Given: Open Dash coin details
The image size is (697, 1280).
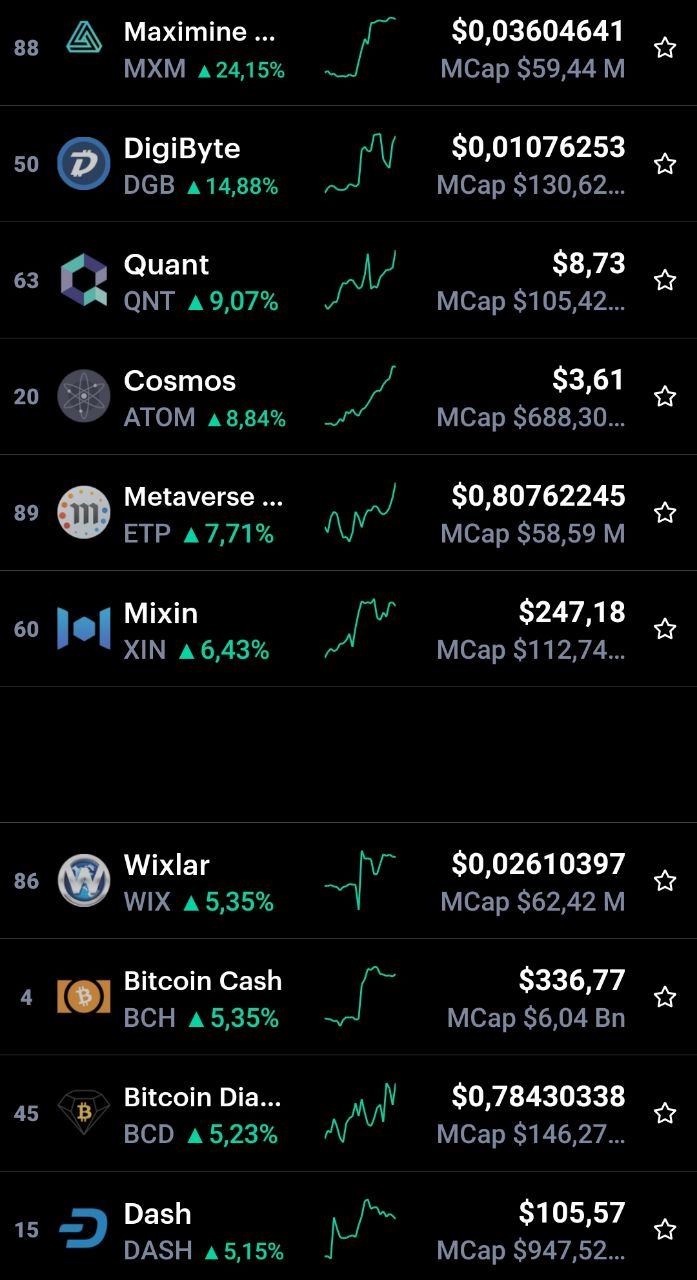Looking at the screenshot, I should pos(348,1229).
